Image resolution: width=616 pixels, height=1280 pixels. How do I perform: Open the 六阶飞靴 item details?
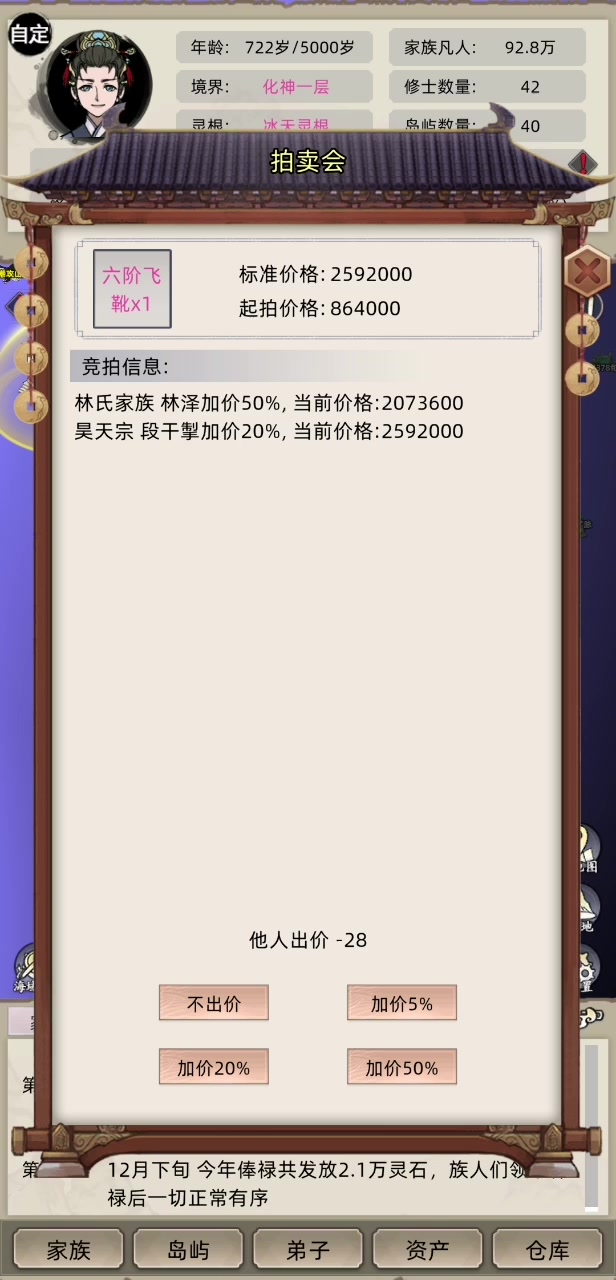pos(132,289)
